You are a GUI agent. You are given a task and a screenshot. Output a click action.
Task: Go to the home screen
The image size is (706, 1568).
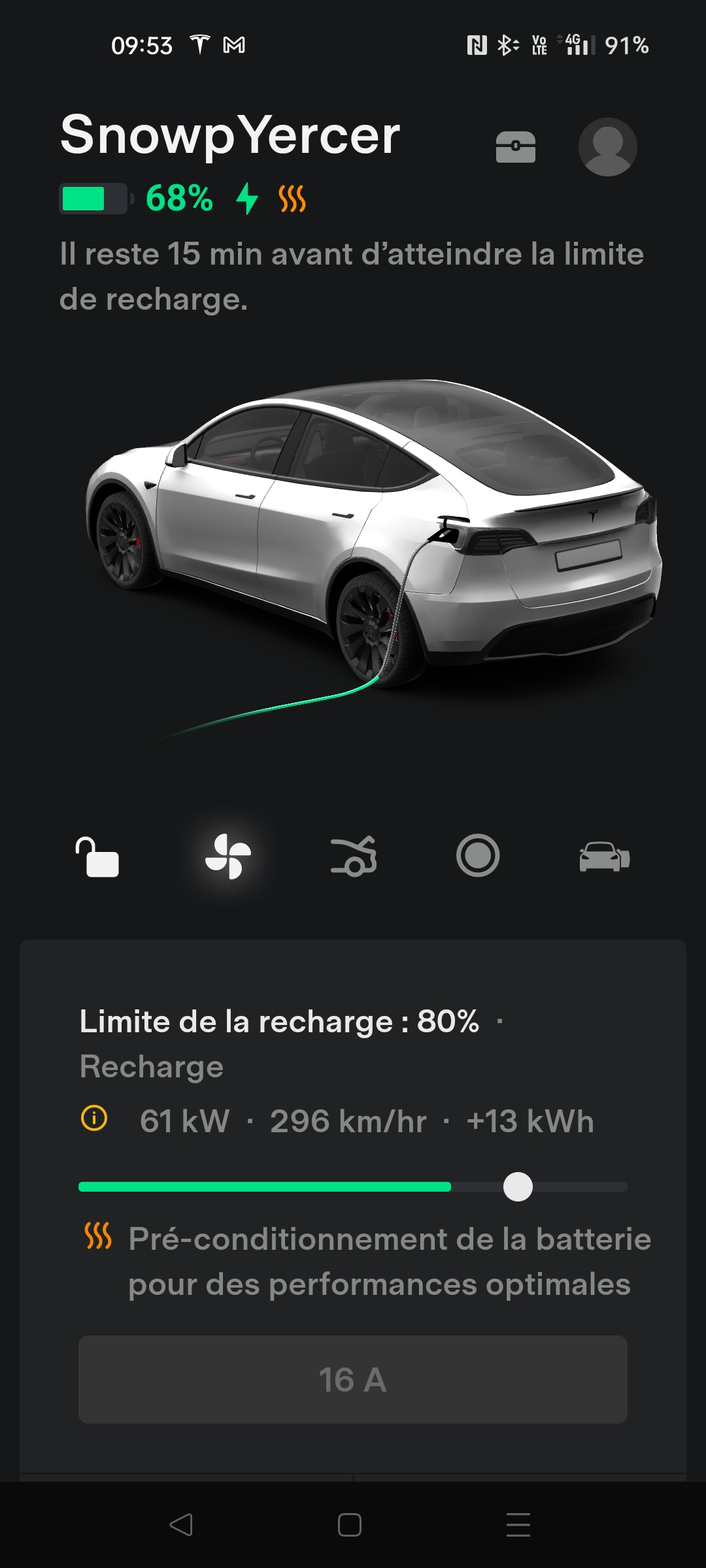(350, 1525)
